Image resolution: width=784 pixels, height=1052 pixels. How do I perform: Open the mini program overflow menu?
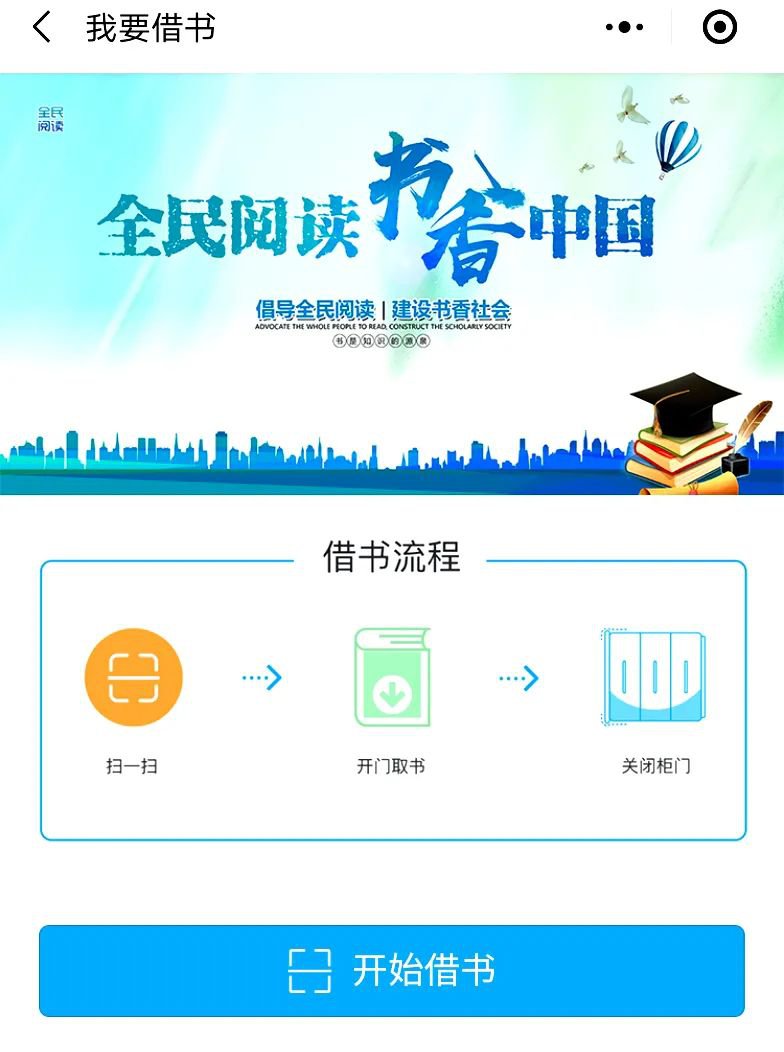(x=624, y=28)
